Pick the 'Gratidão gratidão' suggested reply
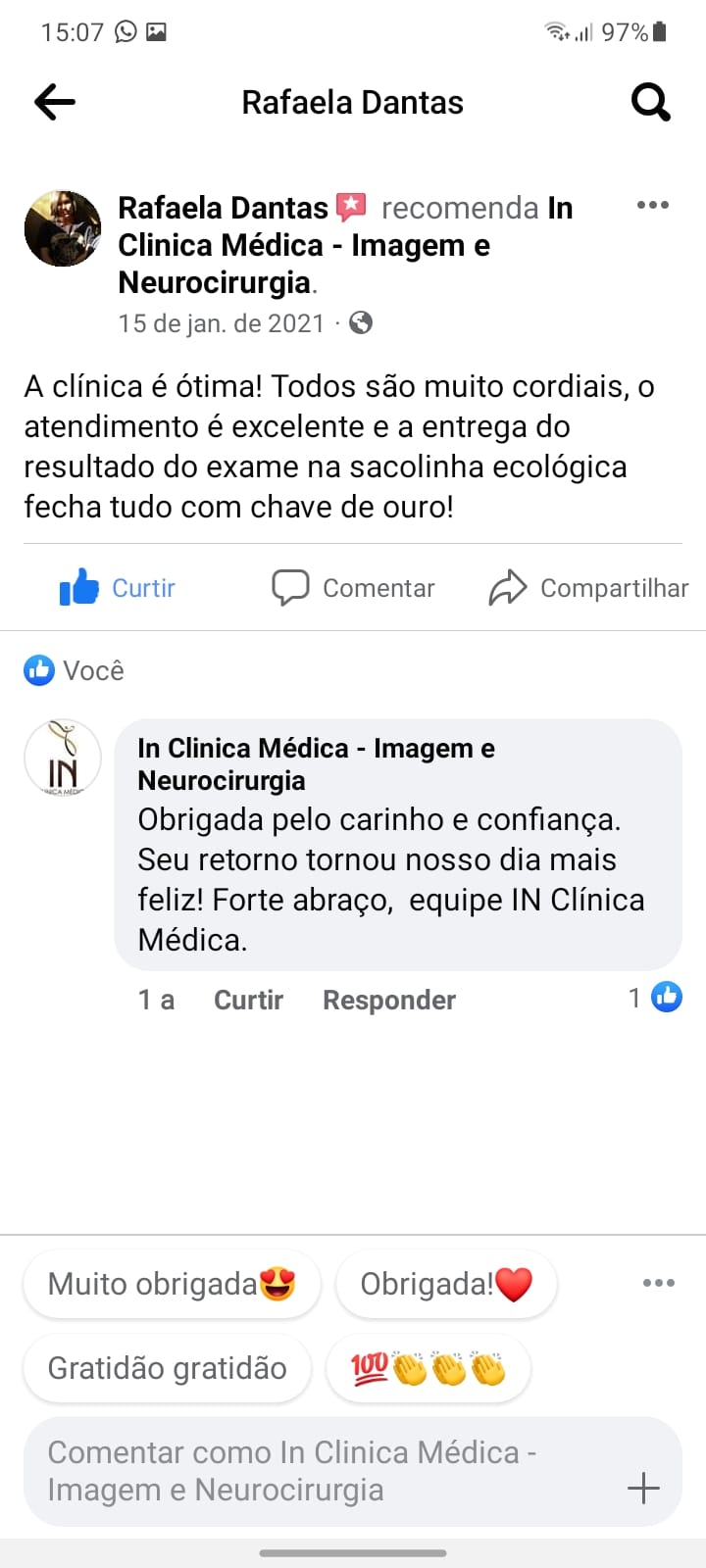Viewport: 706px width, 1568px height. (x=168, y=1368)
